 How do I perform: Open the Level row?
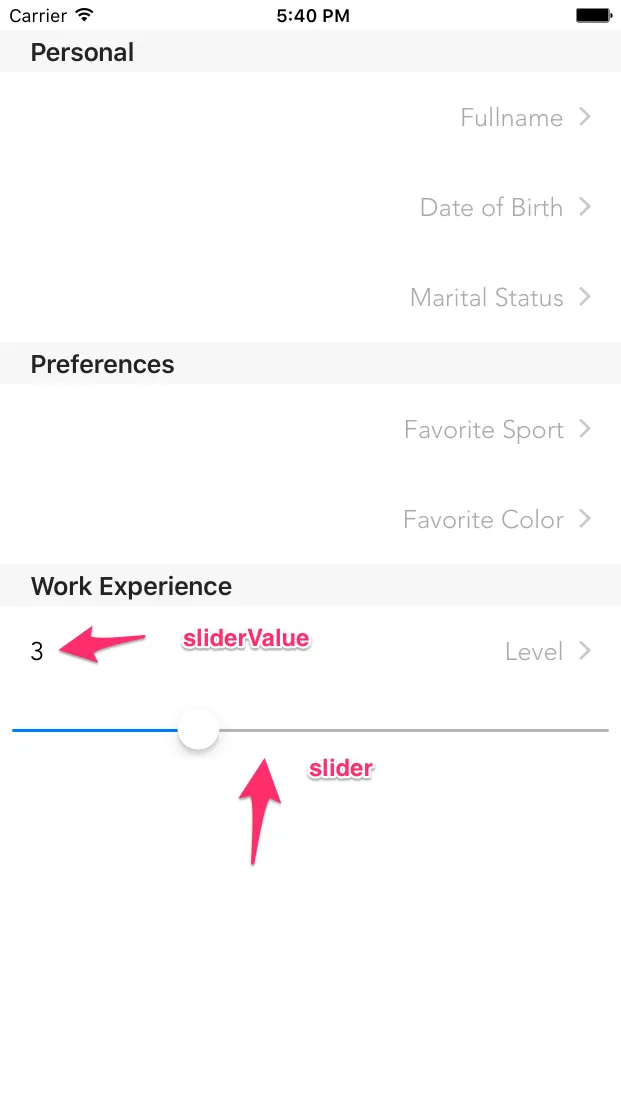tap(534, 652)
